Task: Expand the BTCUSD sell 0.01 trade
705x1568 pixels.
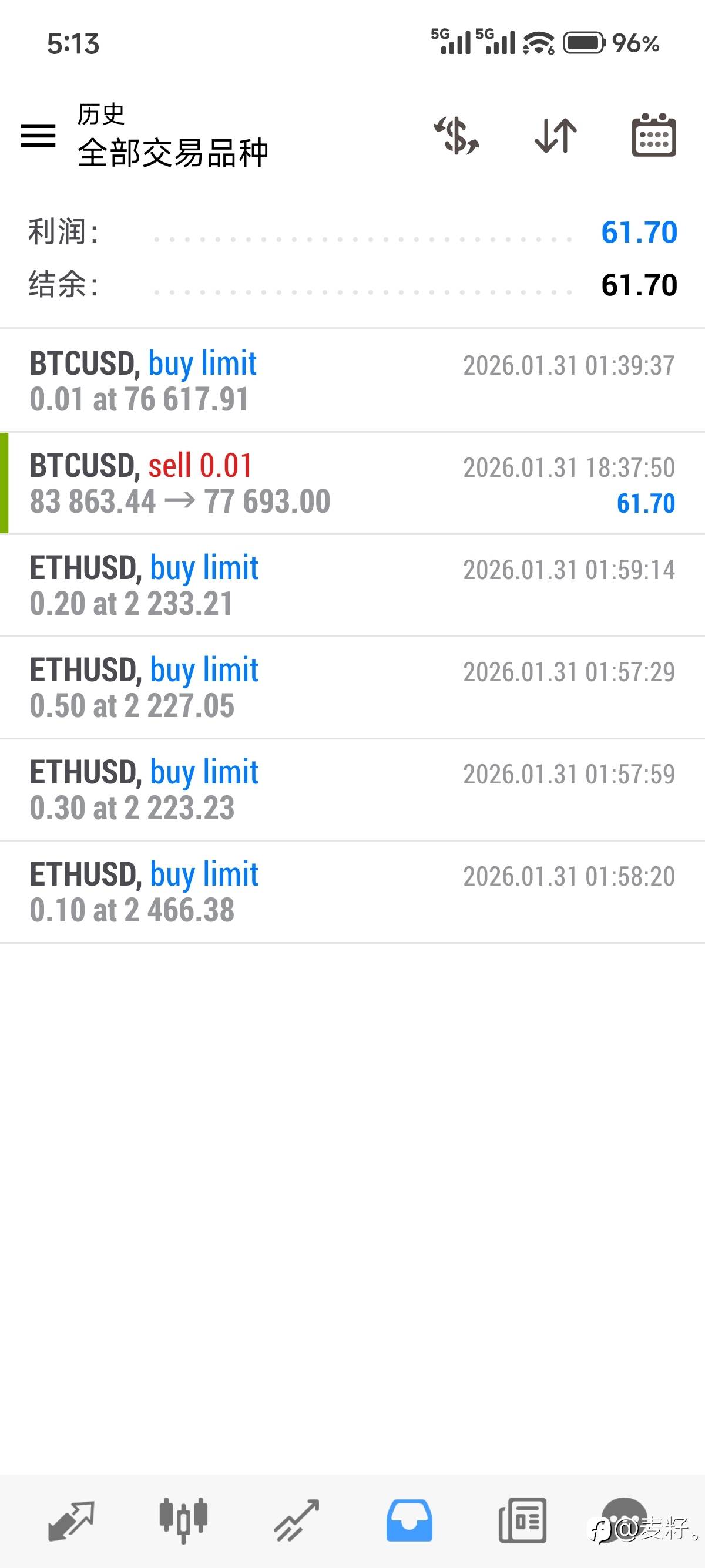Action: click(352, 483)
